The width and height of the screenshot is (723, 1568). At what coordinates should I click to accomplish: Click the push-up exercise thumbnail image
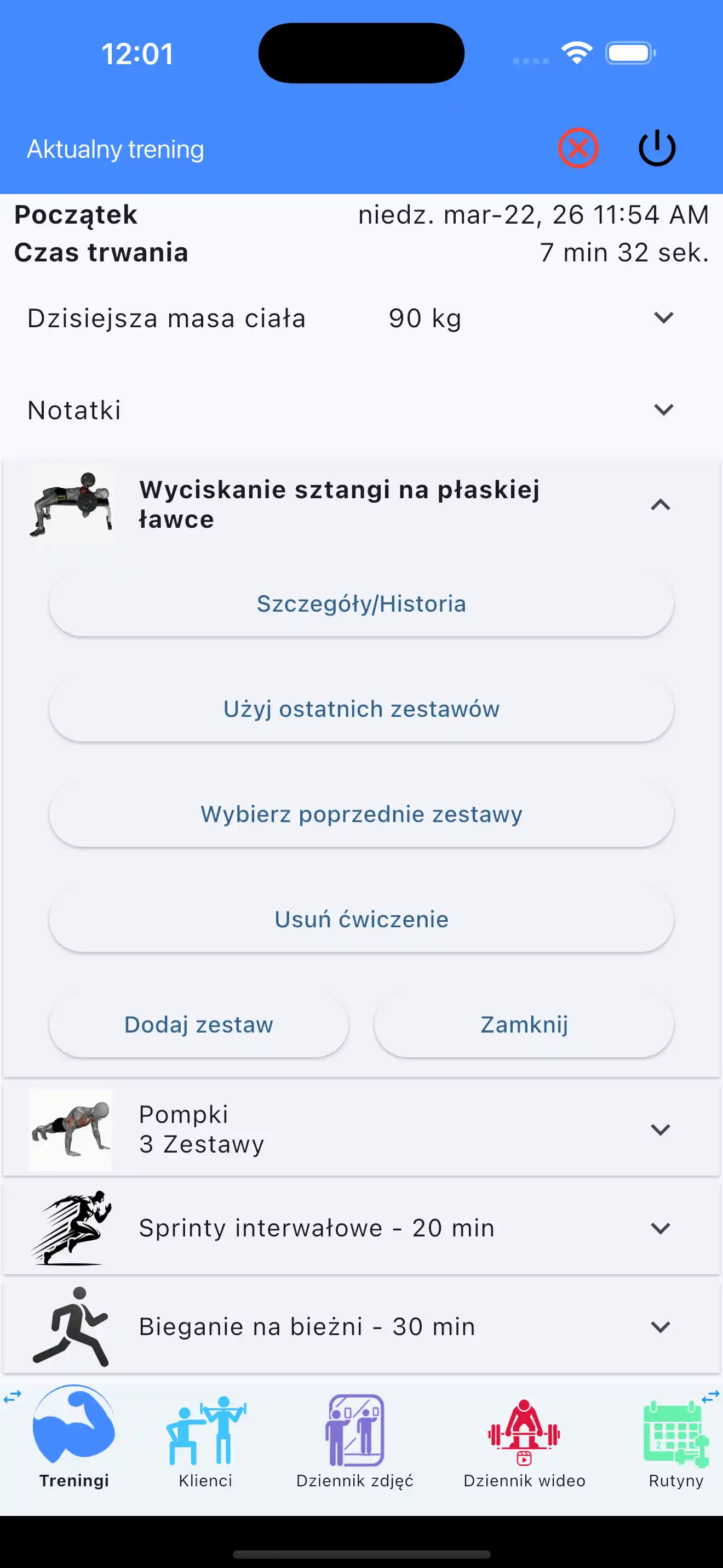71,1129
